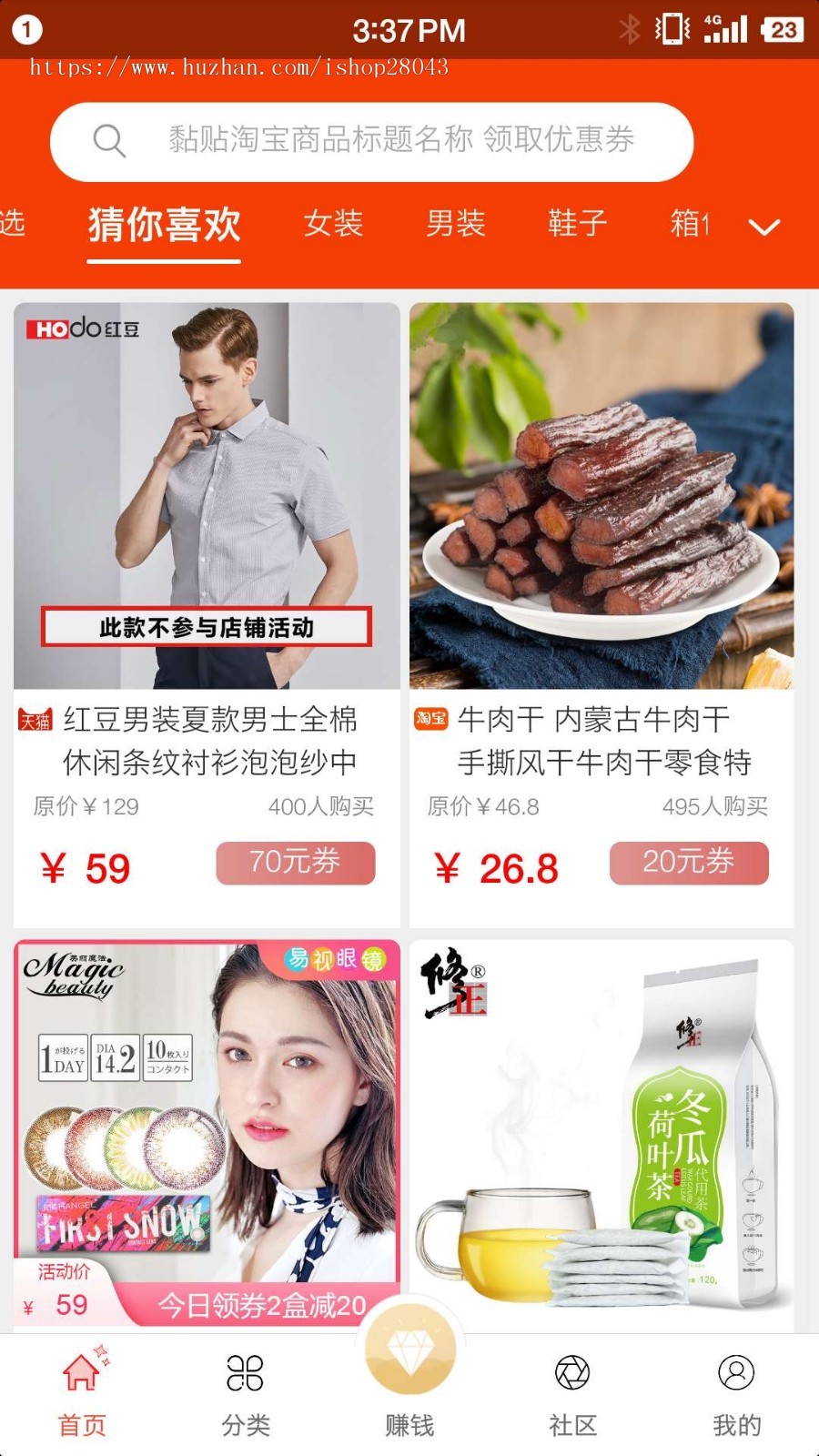The height and width of the screenshot is (1456, 819).
Task: Collapse the notification badge showing 1
Action: (x=25, y=31)
